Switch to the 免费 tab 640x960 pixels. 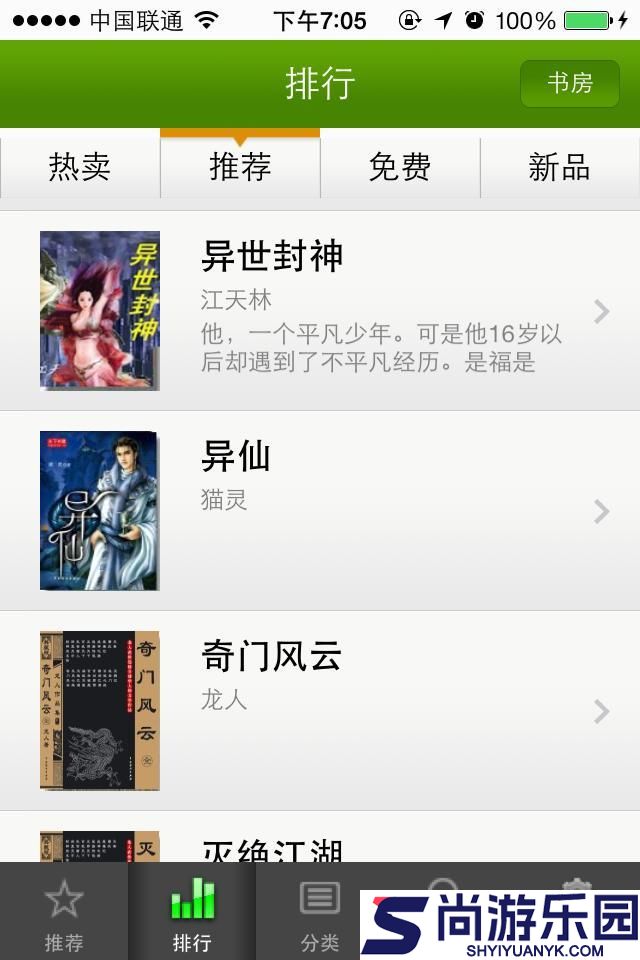(400, 167)
